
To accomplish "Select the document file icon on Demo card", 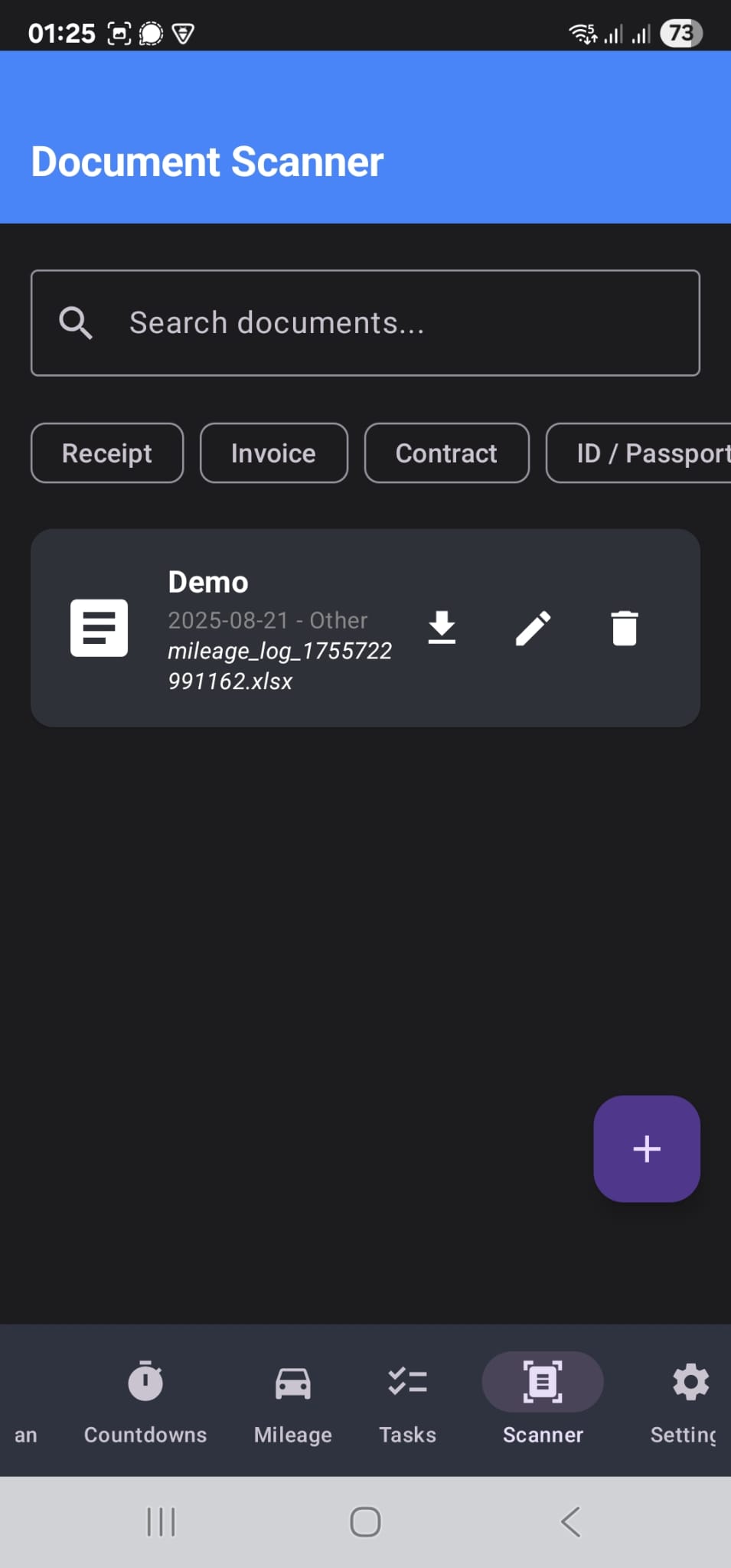I will (98, 628).
